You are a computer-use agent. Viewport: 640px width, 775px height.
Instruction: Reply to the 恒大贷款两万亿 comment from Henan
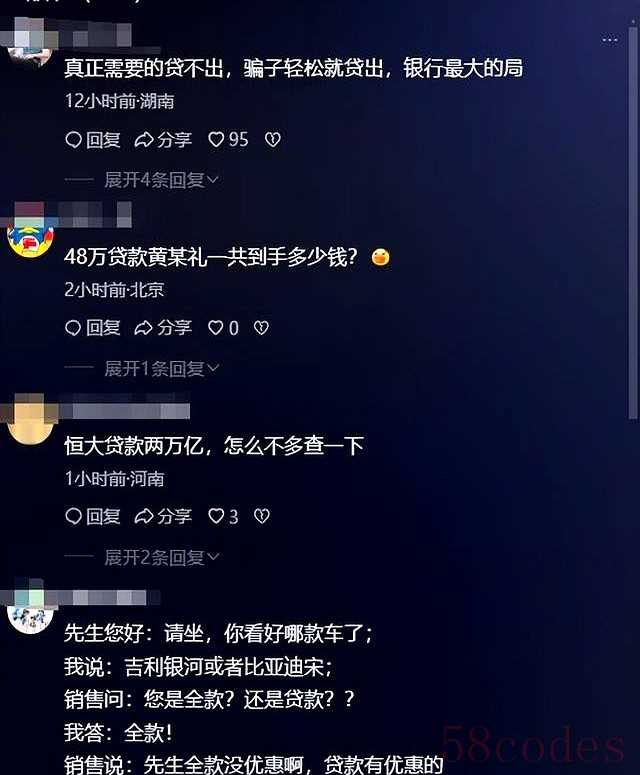point(92,517)
